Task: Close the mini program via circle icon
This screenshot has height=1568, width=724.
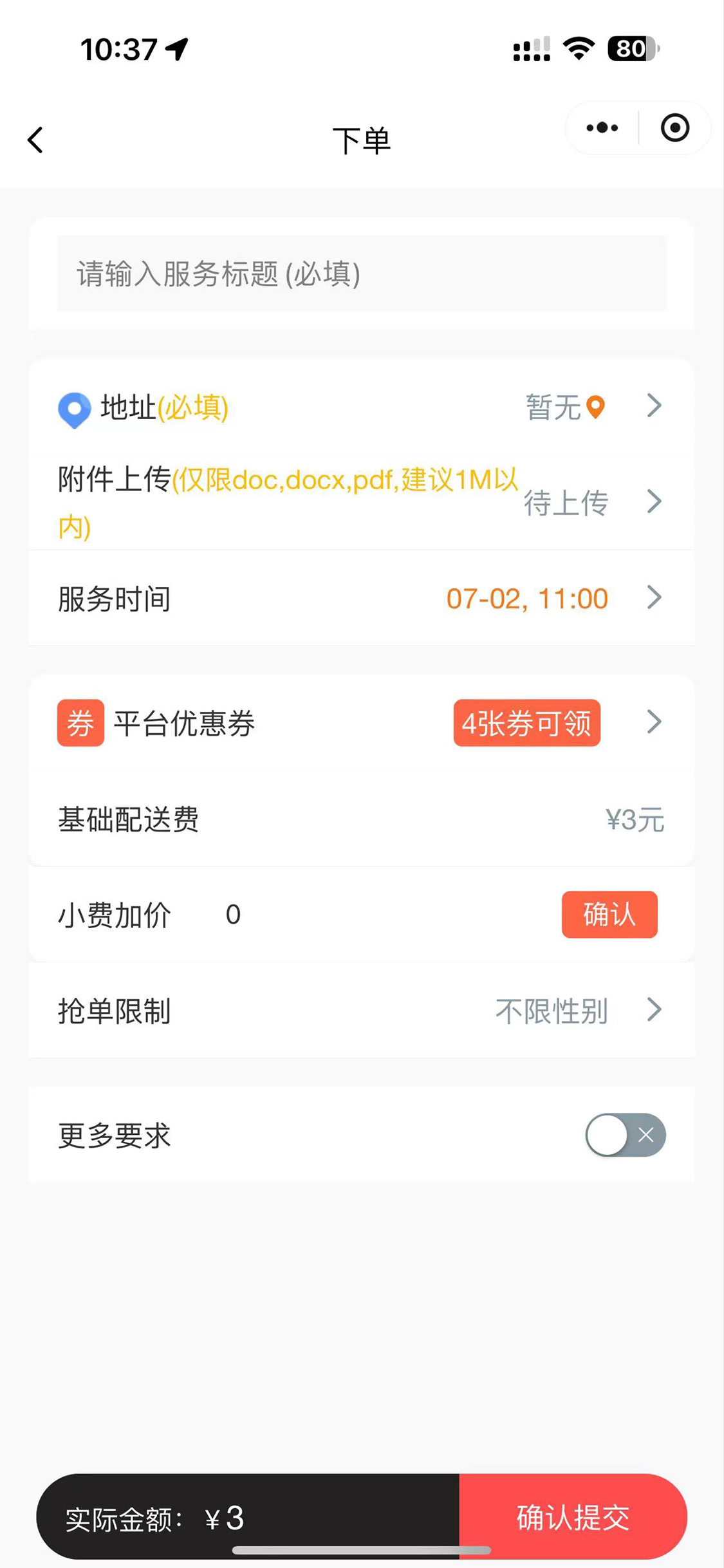Action: tap(674, 128)
